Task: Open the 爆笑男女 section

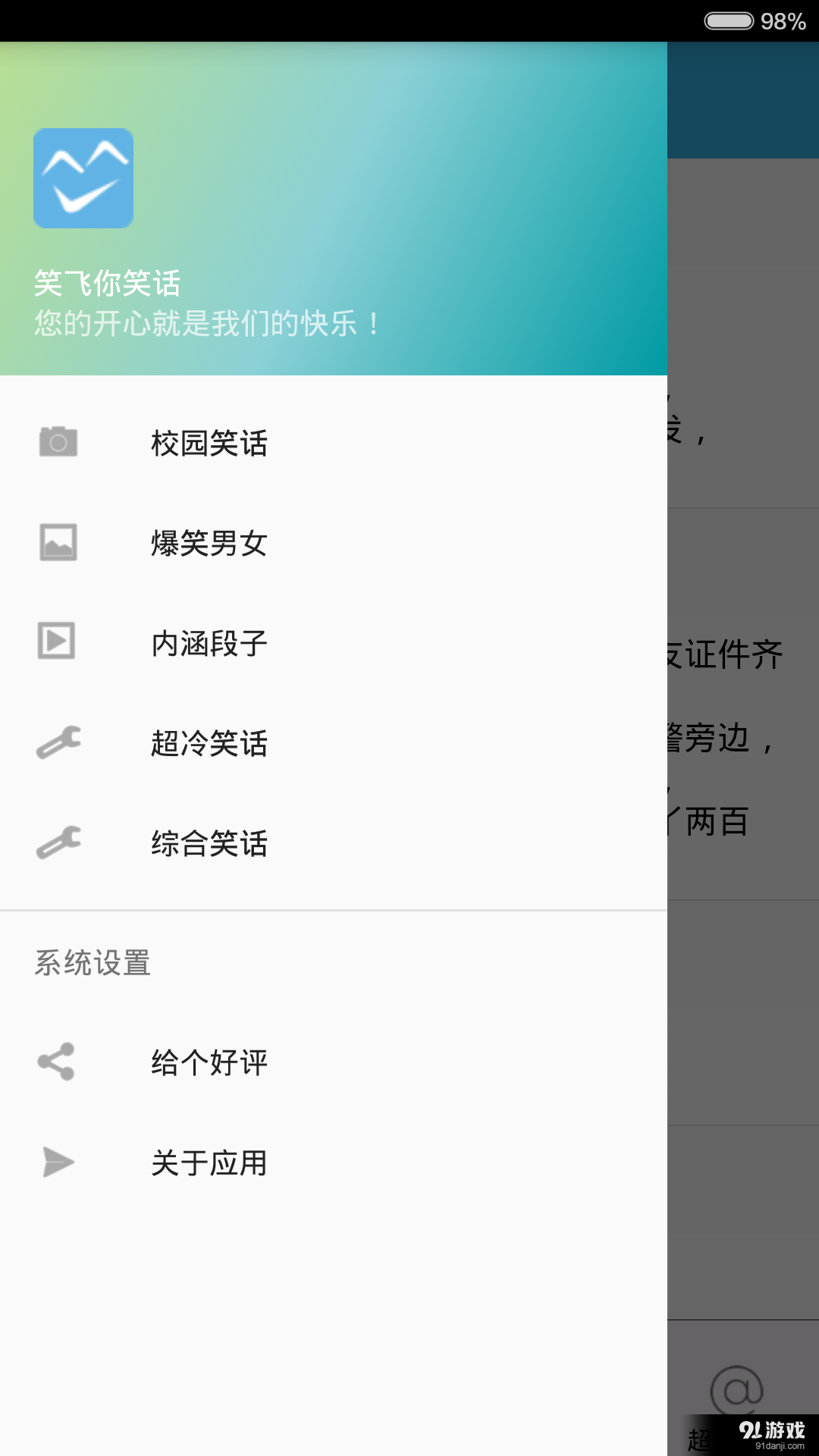Action: (x=209, y=543)
